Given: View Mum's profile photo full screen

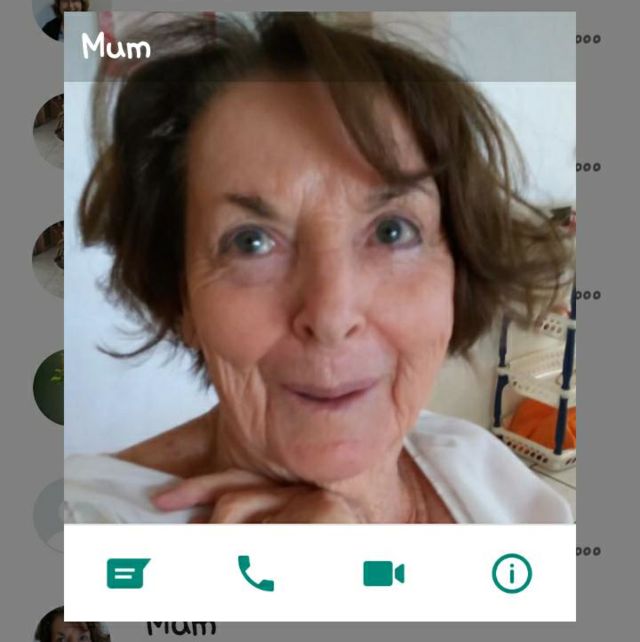Looking at the screenshot, I should (320, 267).
